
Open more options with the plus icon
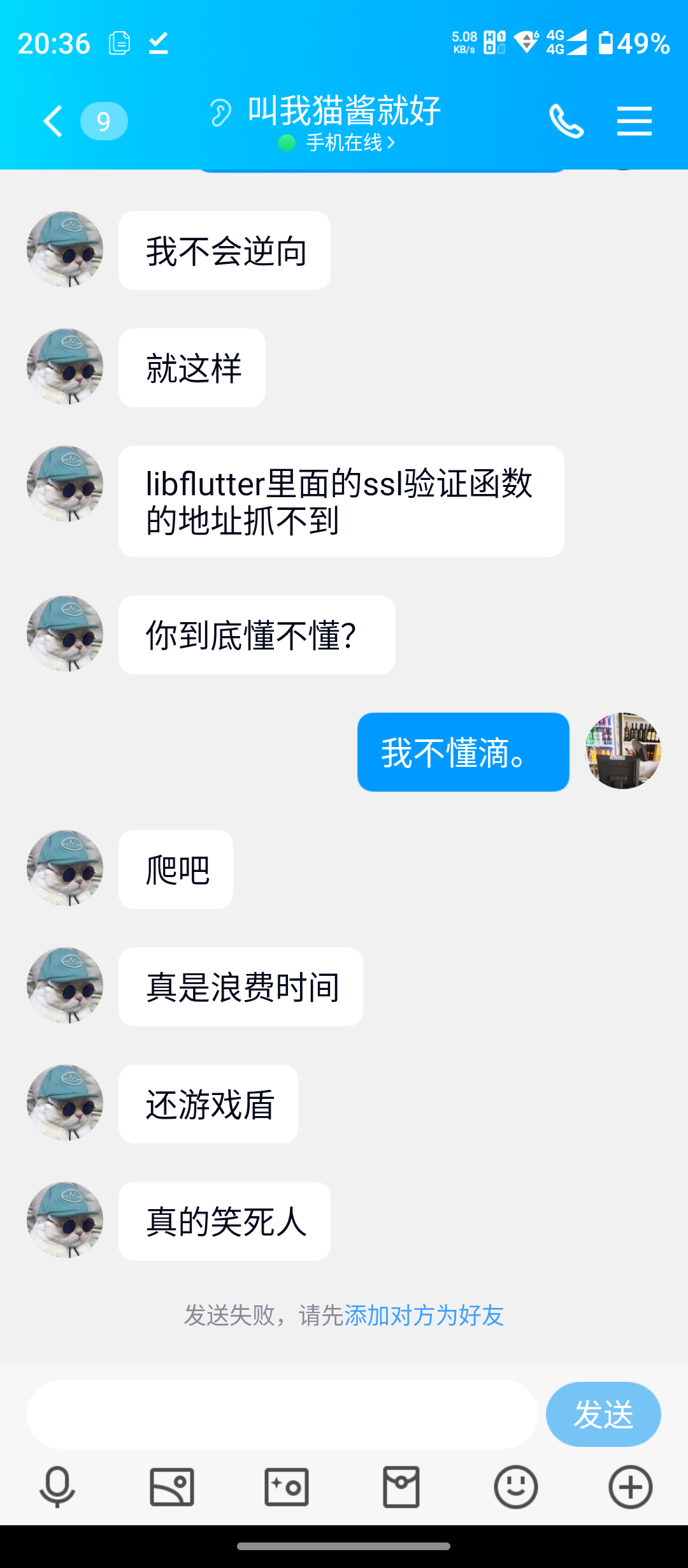point(631,1486)
